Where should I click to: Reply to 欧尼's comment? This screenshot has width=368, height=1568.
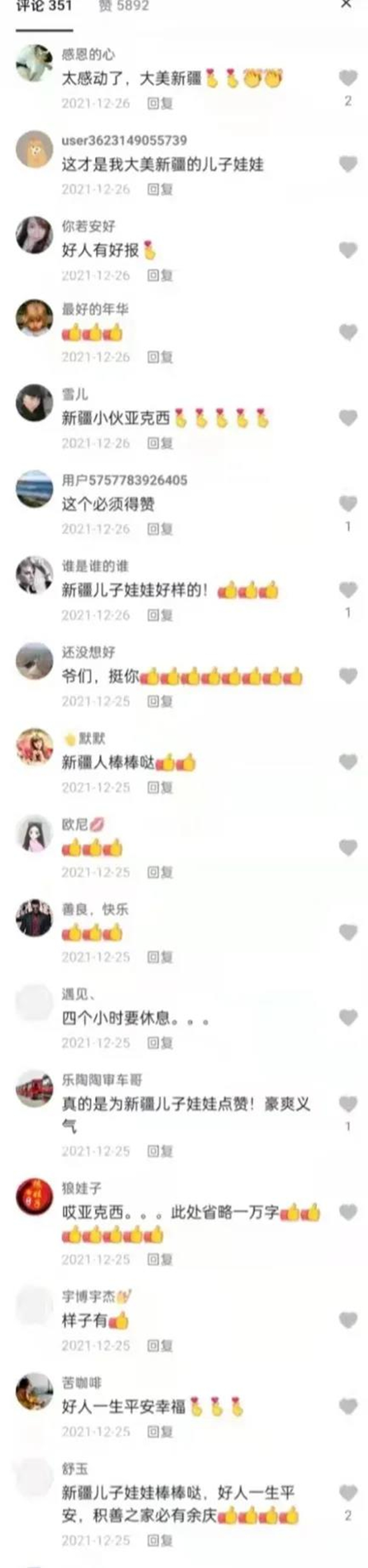(160, 872)
